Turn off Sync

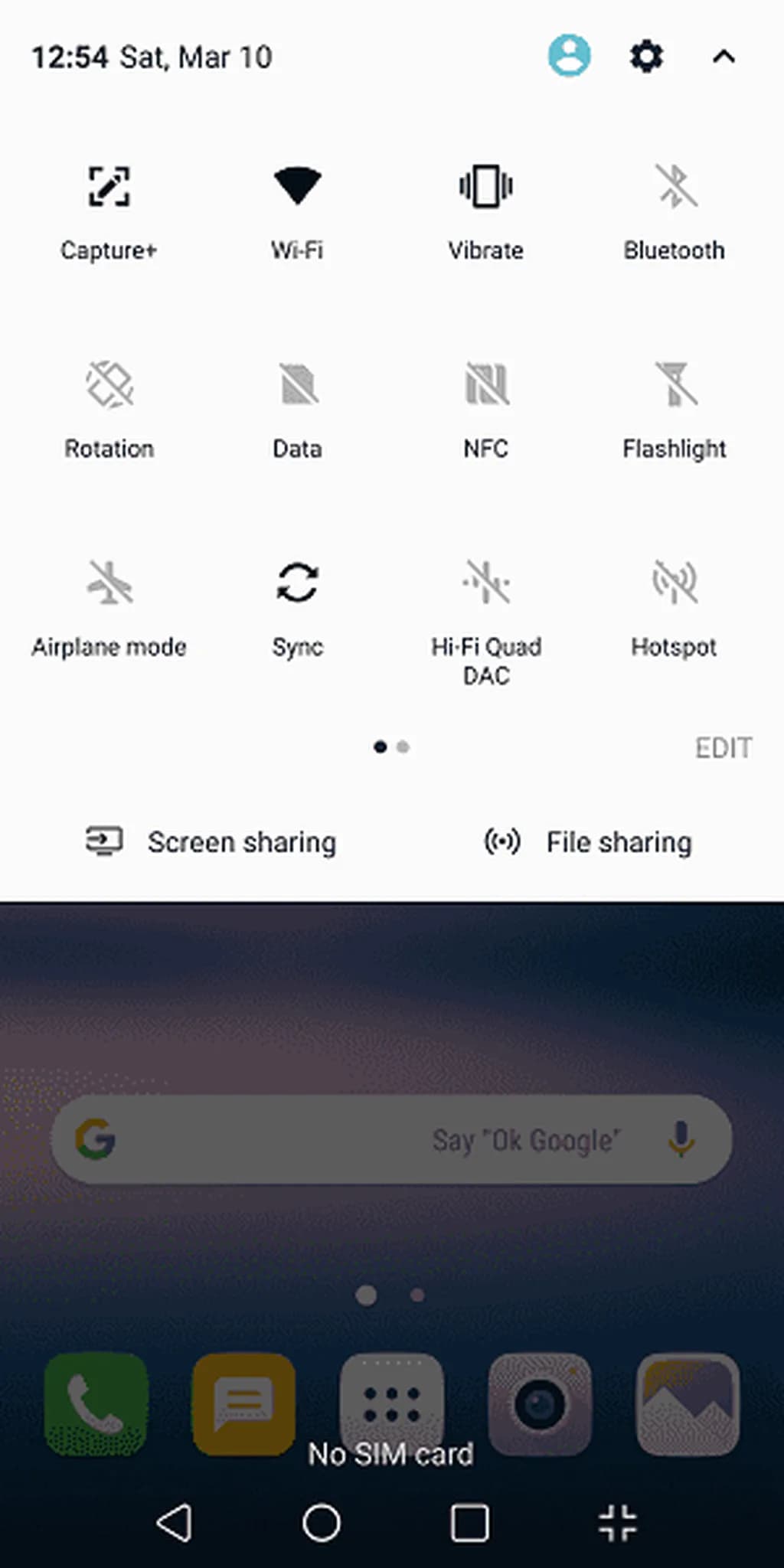point(297,582)
